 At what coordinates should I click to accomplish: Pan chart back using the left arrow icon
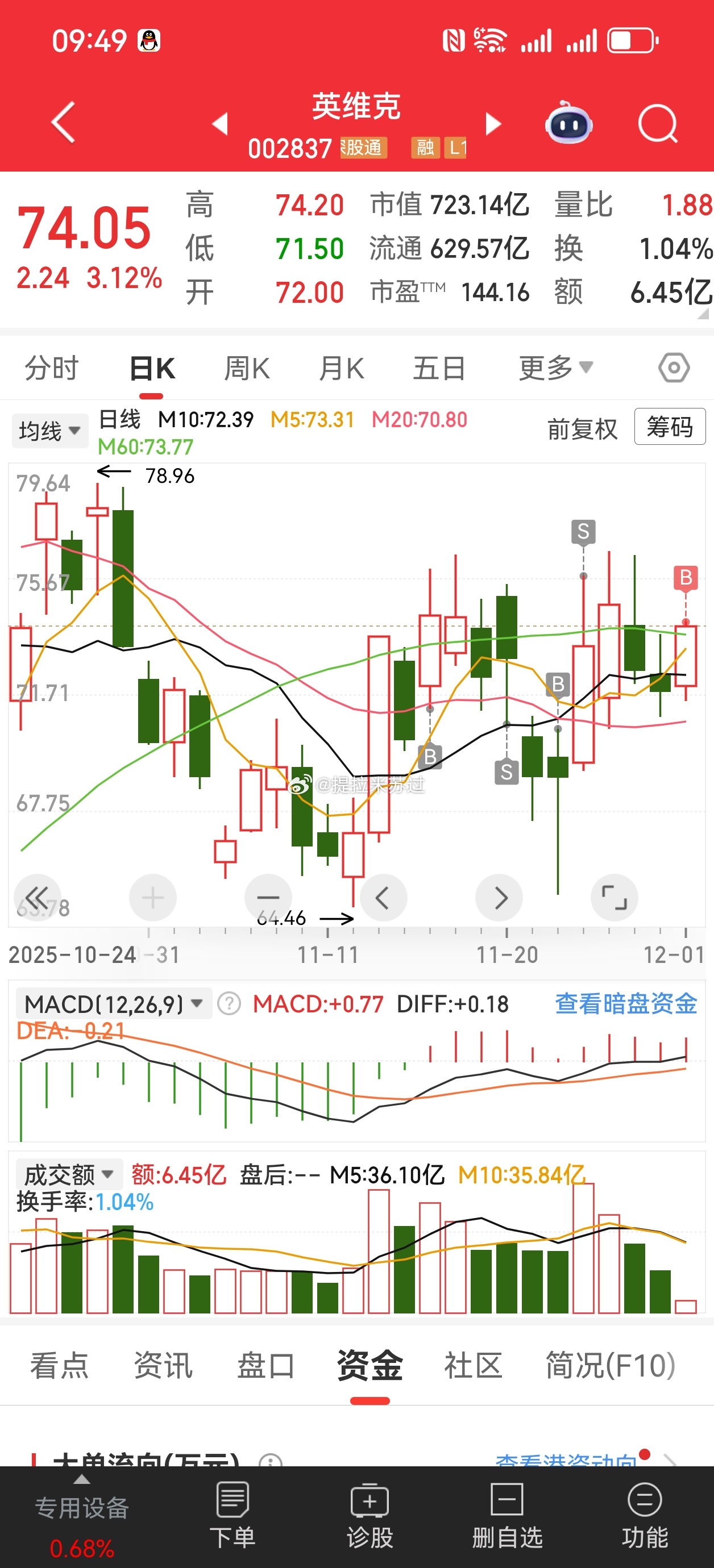point(383,897)
